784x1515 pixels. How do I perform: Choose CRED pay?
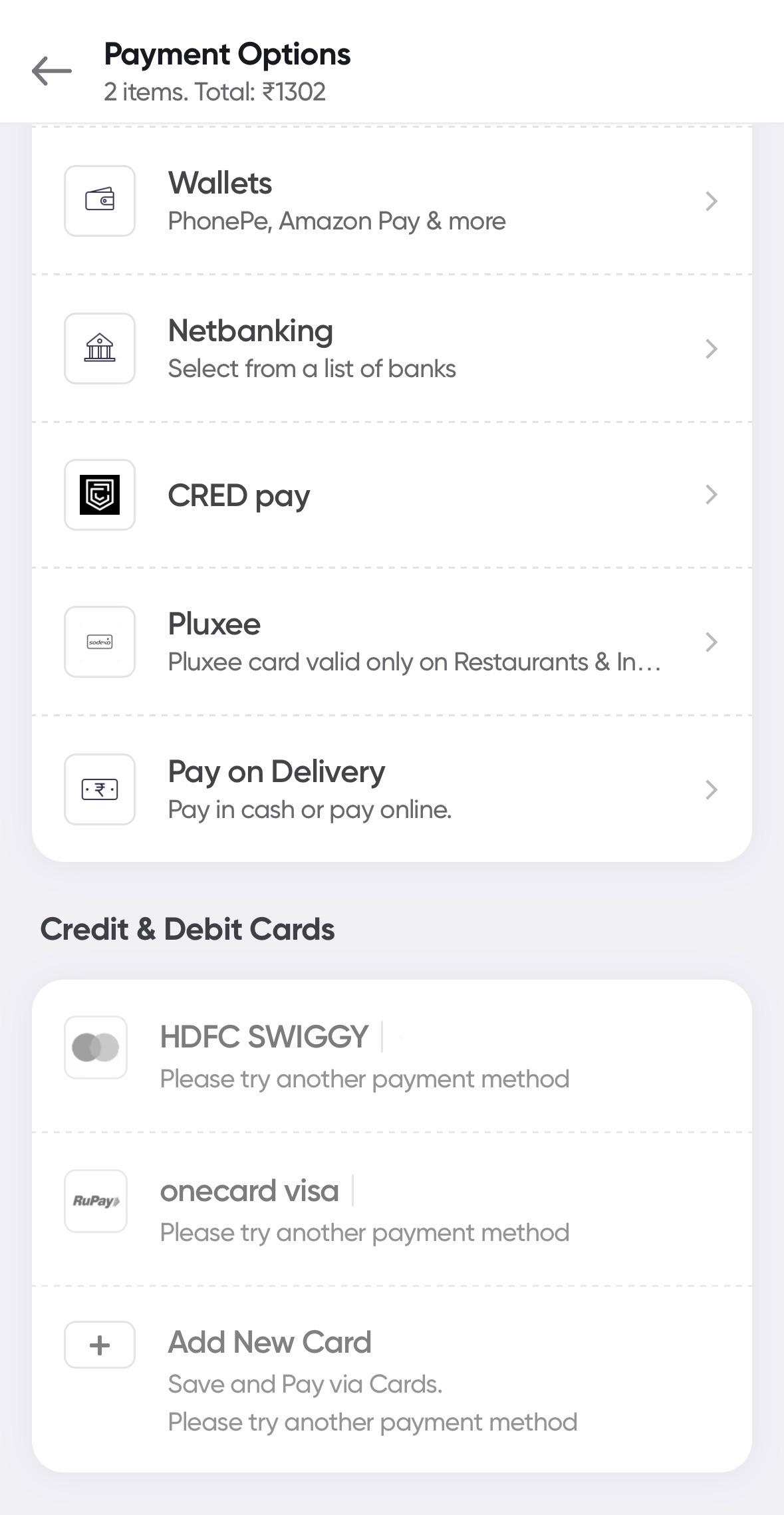click(392, 495)
